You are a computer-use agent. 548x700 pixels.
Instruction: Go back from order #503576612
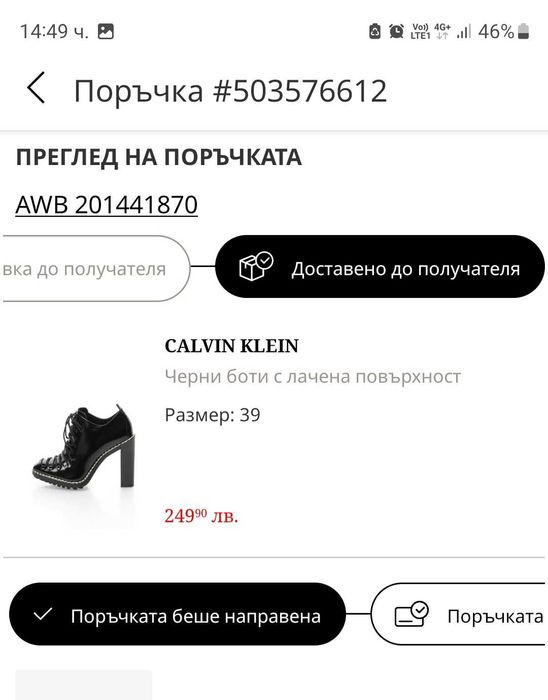(36, 88)
